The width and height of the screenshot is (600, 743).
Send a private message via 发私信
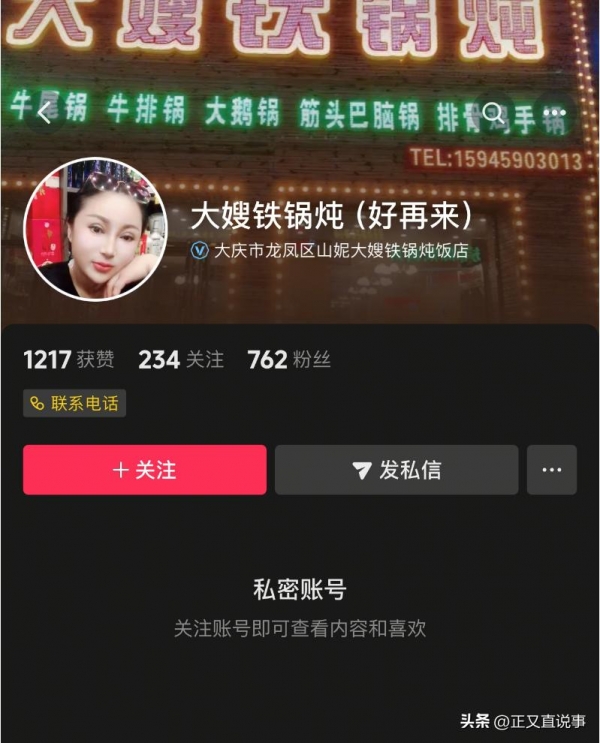coord(397,470)
